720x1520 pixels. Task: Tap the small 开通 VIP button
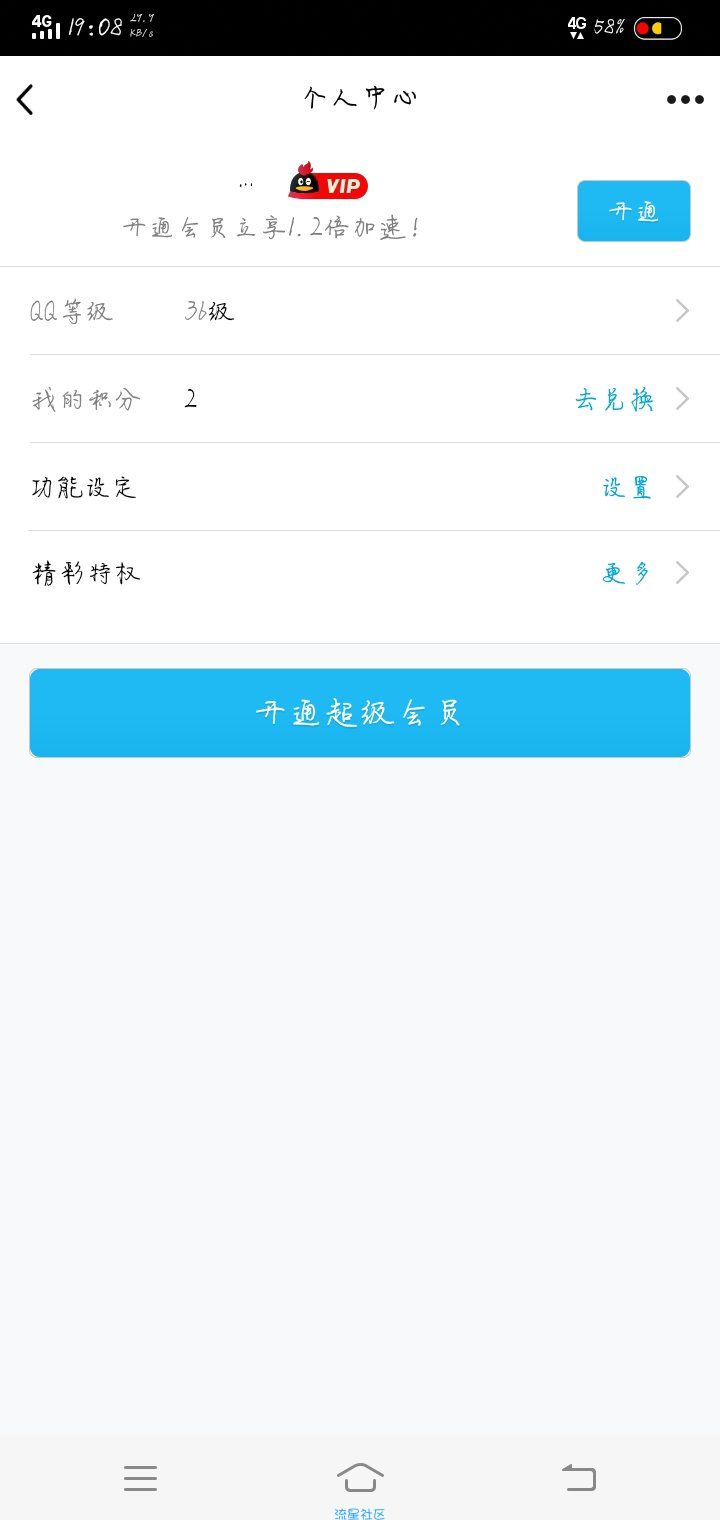click(634, 211)
